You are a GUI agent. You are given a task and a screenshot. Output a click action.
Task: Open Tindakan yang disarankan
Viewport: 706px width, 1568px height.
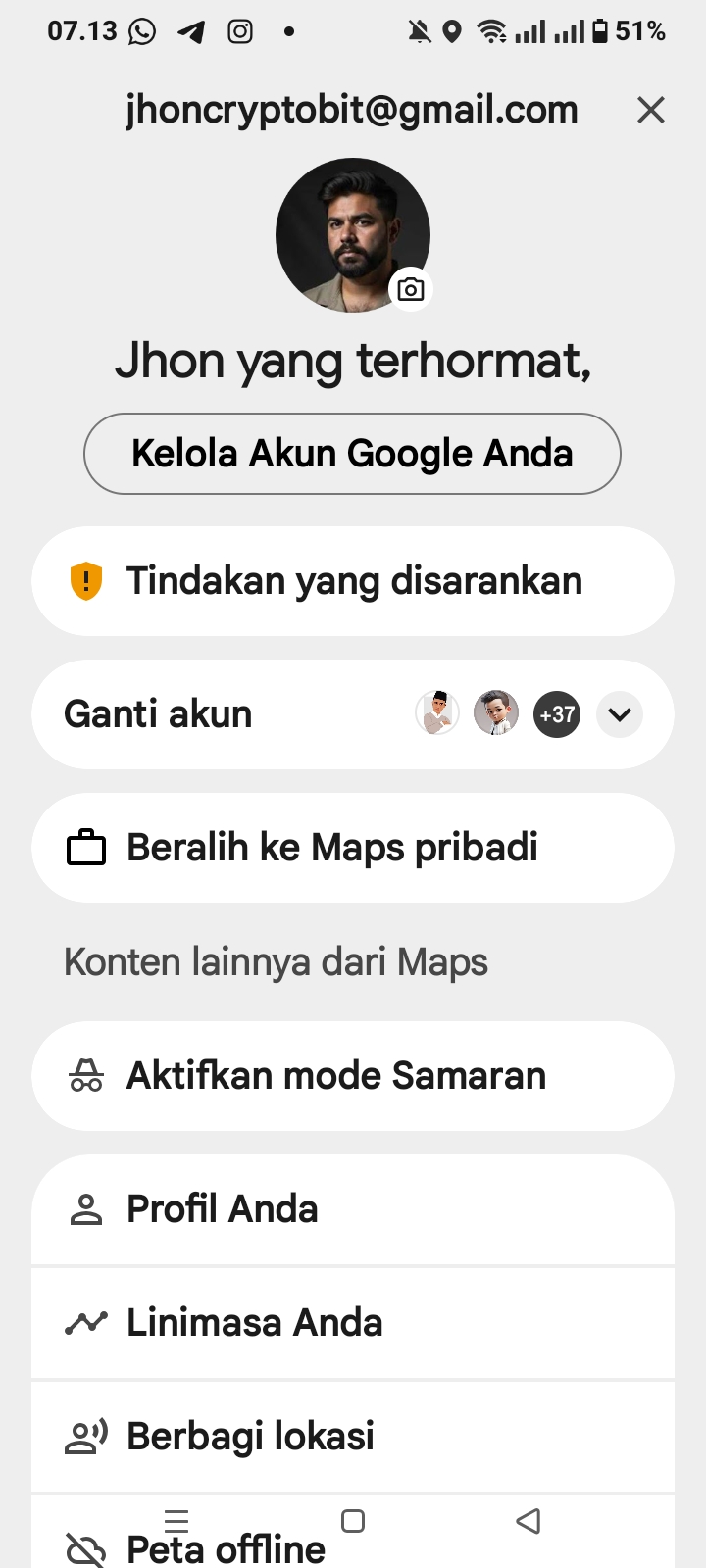point(352,581)
